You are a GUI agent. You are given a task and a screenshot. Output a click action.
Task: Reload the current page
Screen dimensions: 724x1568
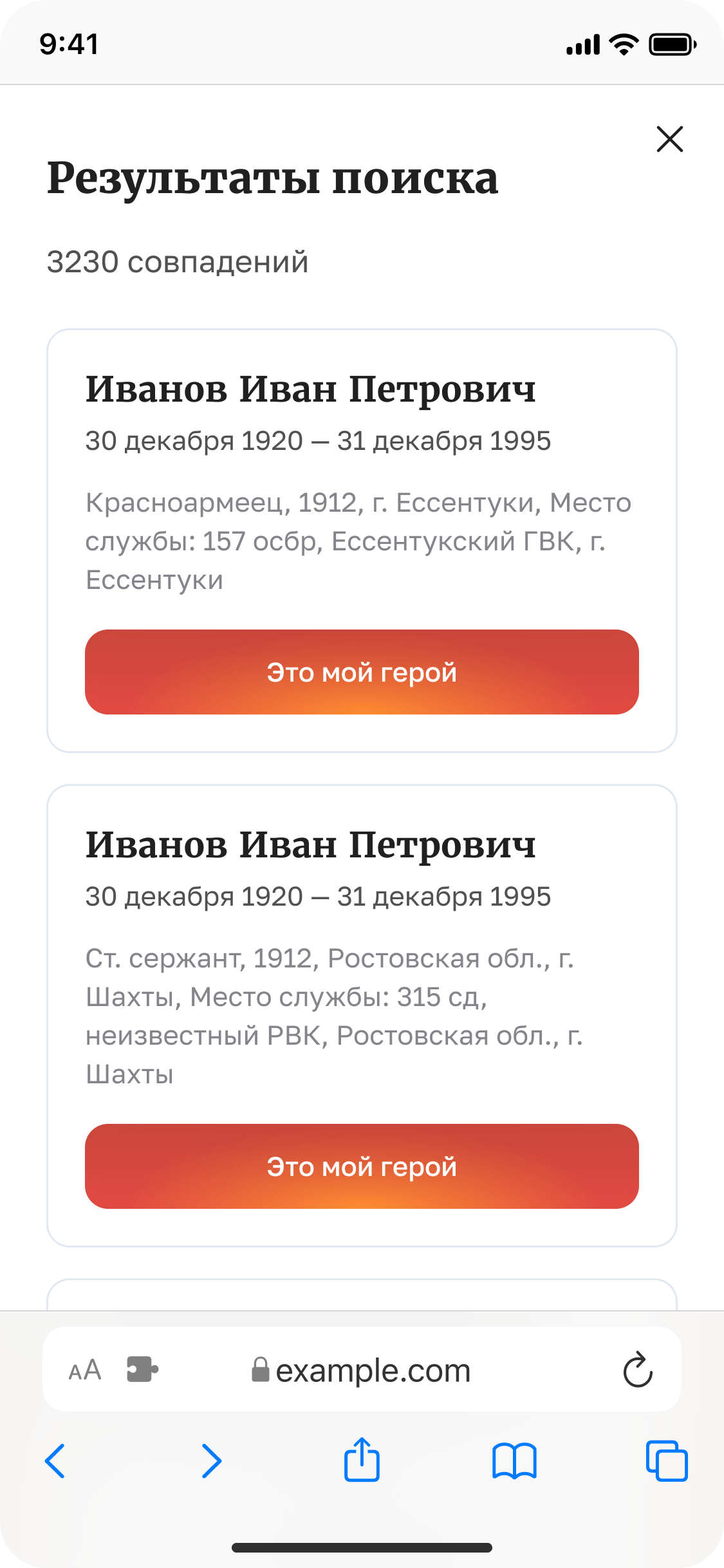pos(637,1370)
